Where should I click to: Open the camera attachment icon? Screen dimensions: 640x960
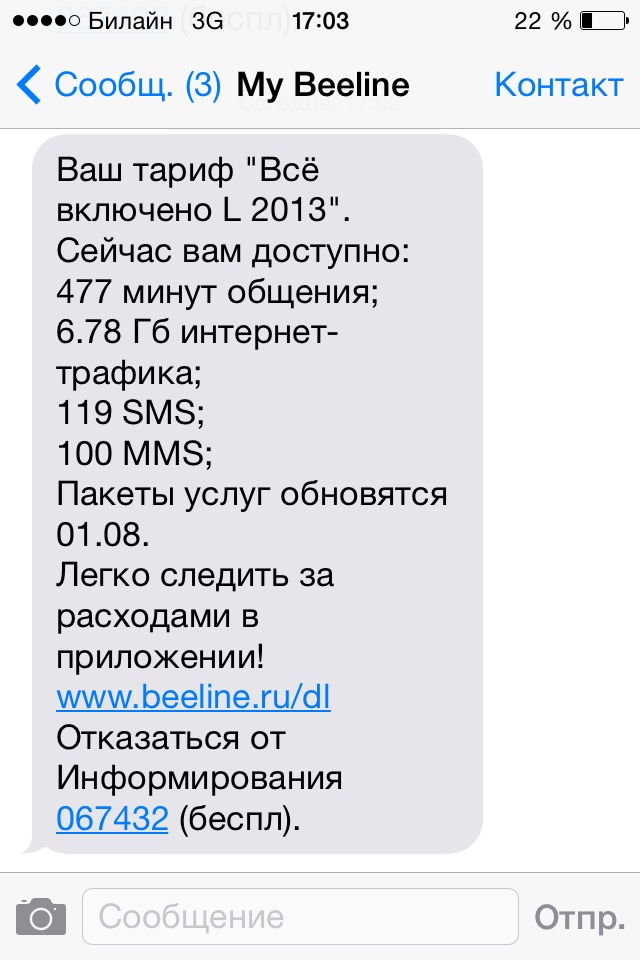(40, 916)
